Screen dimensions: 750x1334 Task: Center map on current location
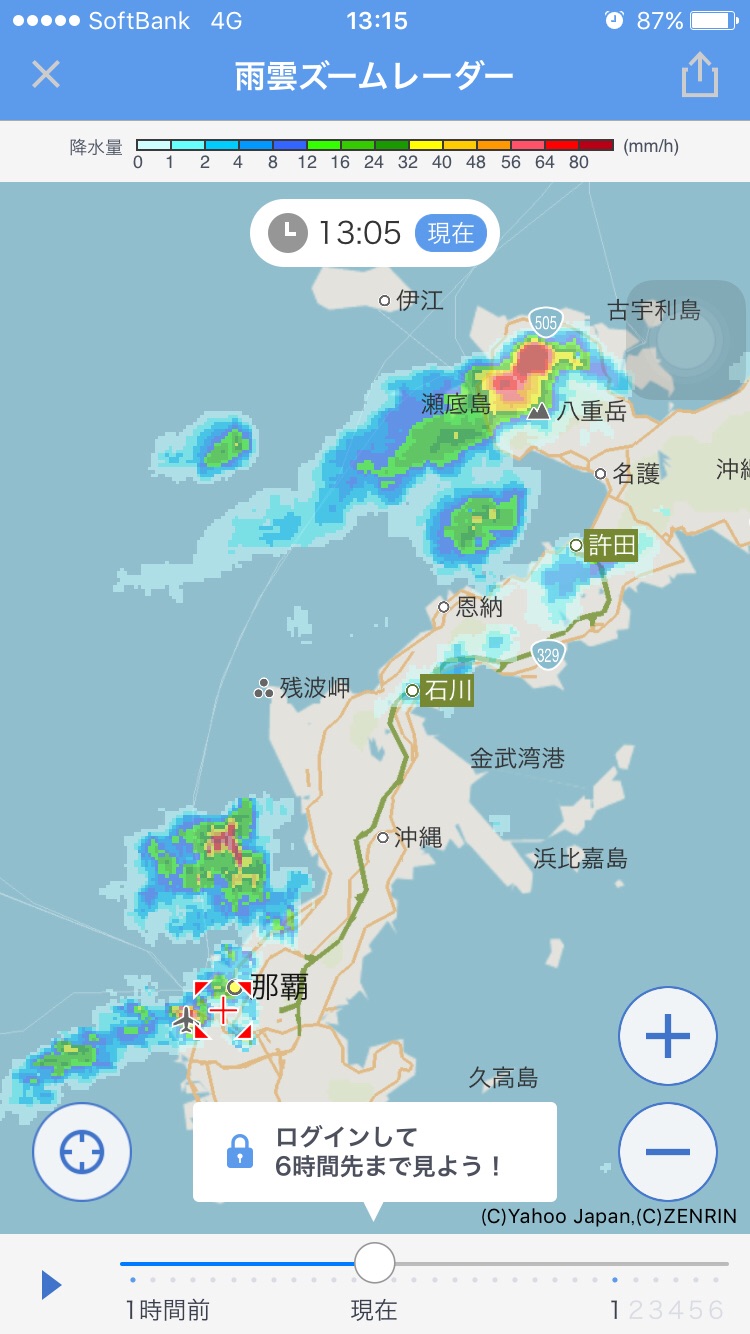coord(82,1152)
